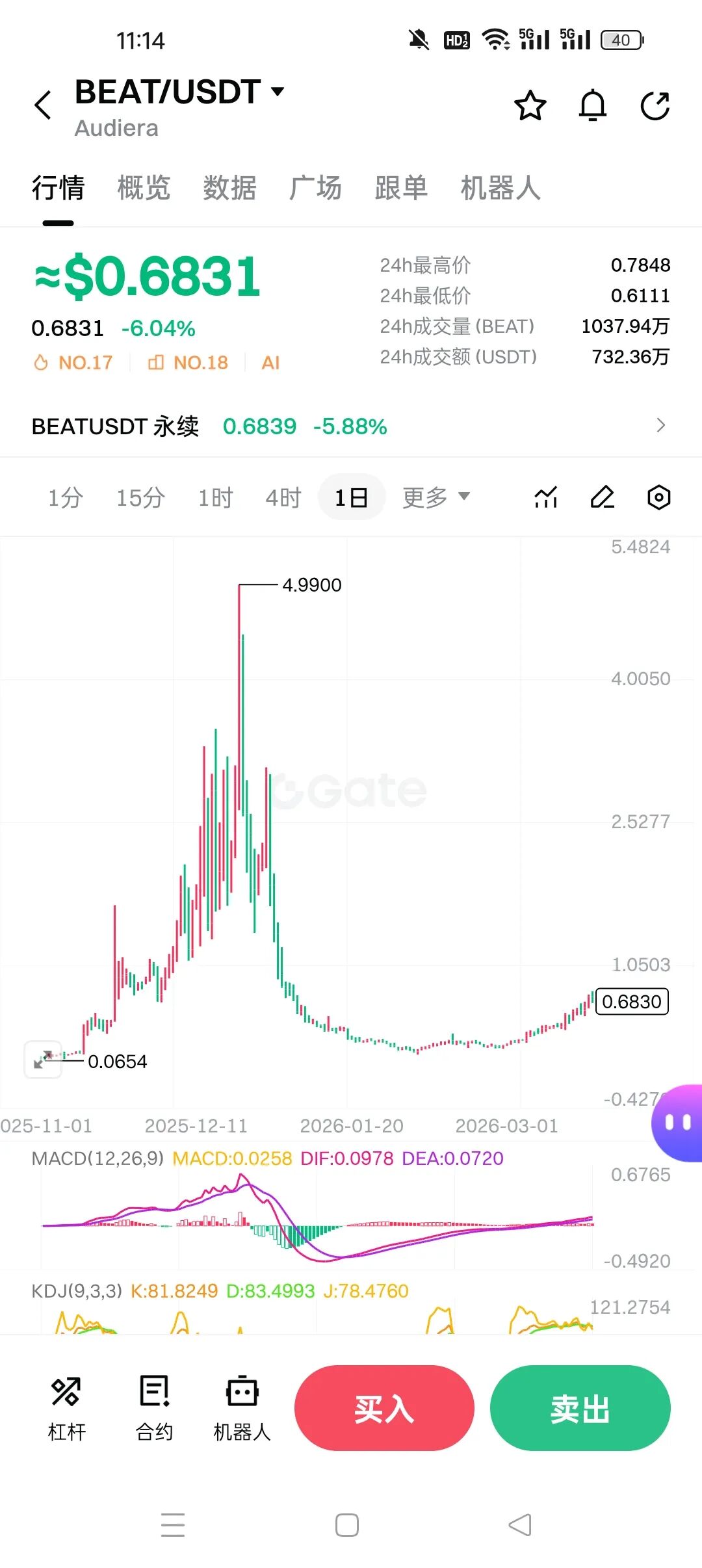Viewport: 702px width, 1568px height.
Task: Open chart settings hexagon icon
Action: pos(658,498)
